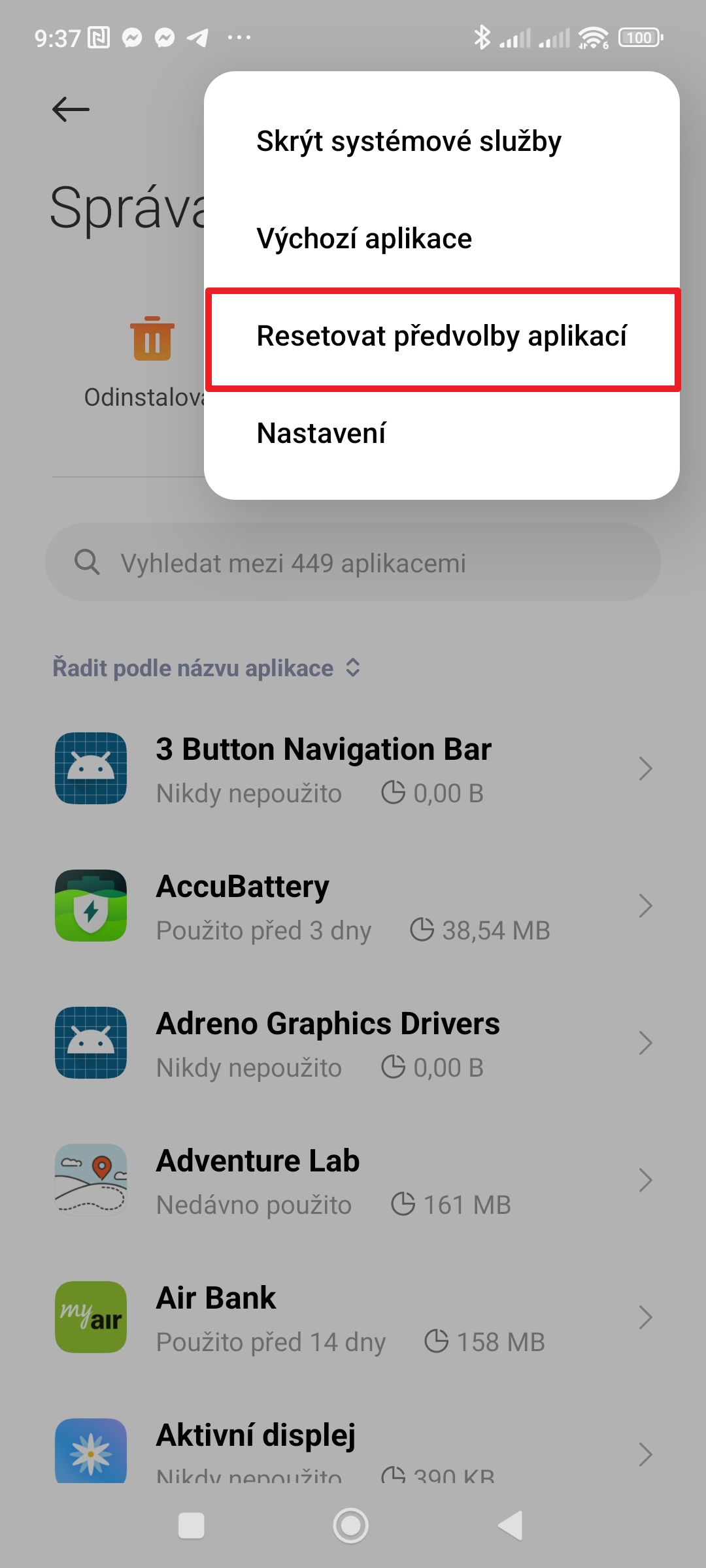Screen dimensions: 706x1568
Task: View Adreno Graphics Drivers details
Action: click(353, 1043)
